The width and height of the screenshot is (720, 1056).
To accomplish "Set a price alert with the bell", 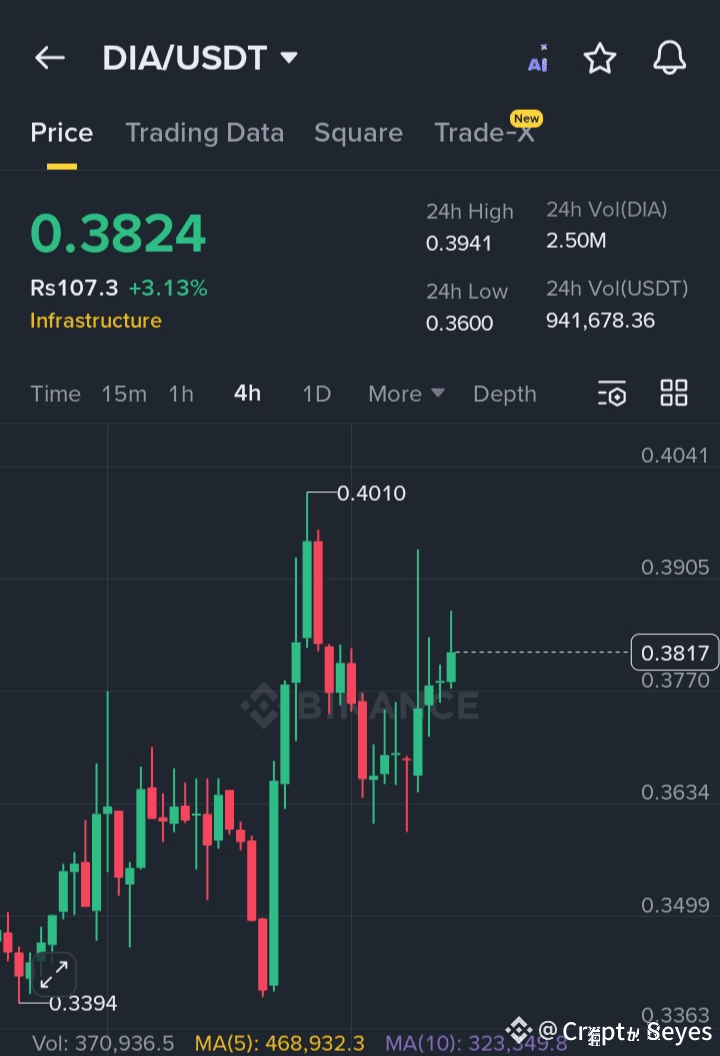I will pos(670,58).
